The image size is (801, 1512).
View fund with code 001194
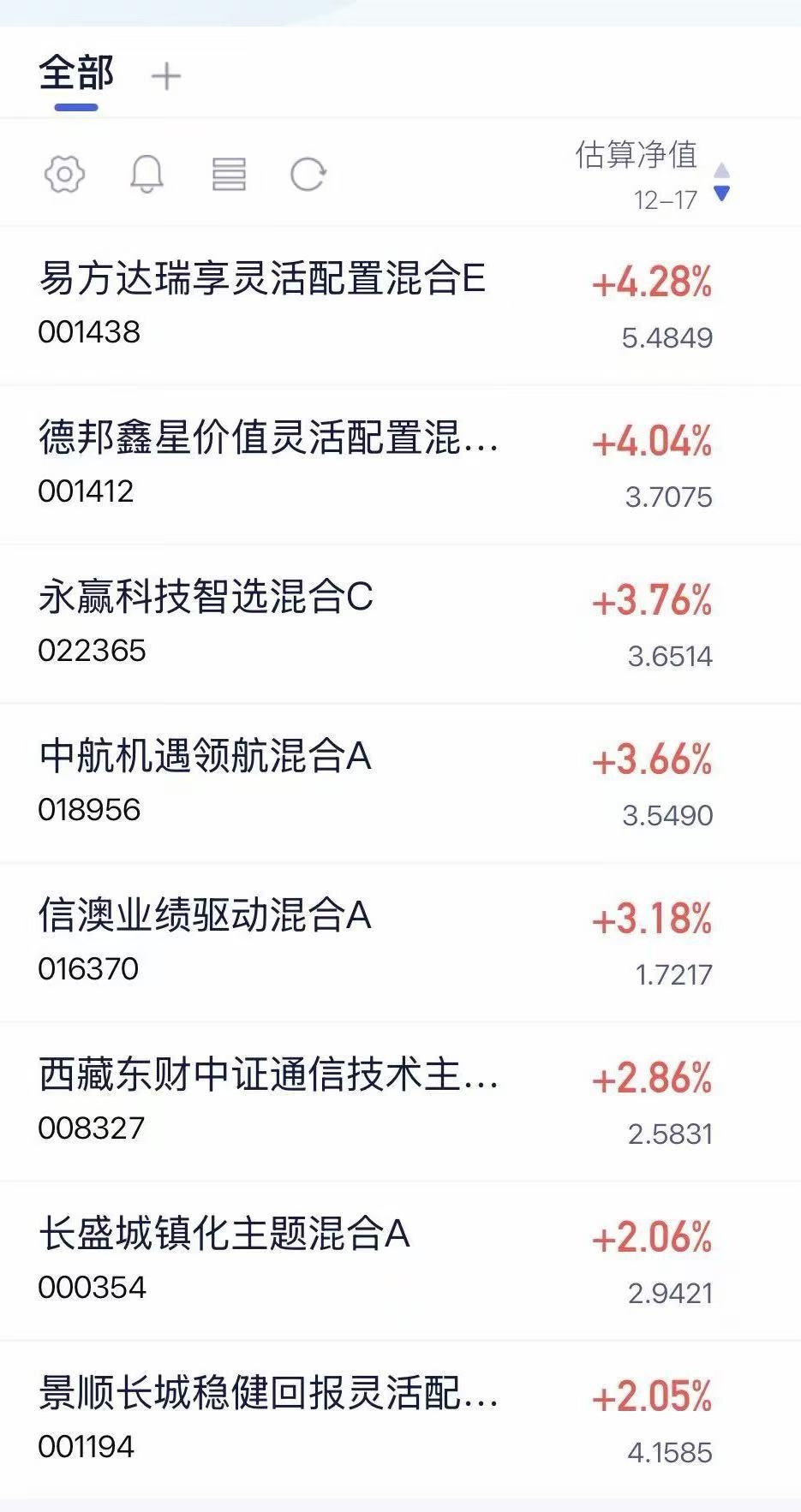coord(267,1419)
